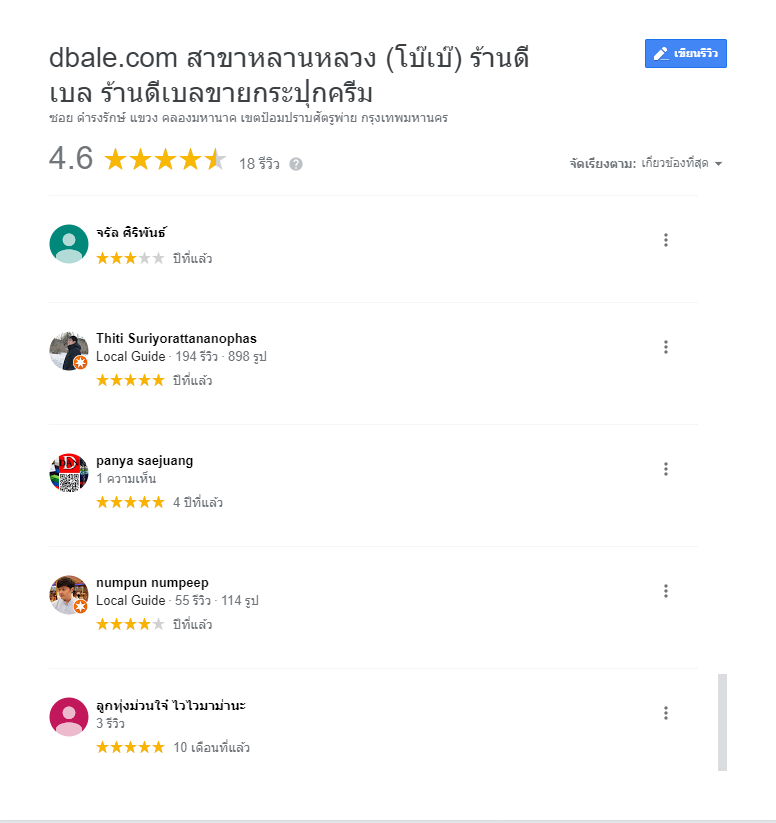
Task: Open overflow menu for จรัล ศิริพันธ์ review
Action: pos(666,240)
